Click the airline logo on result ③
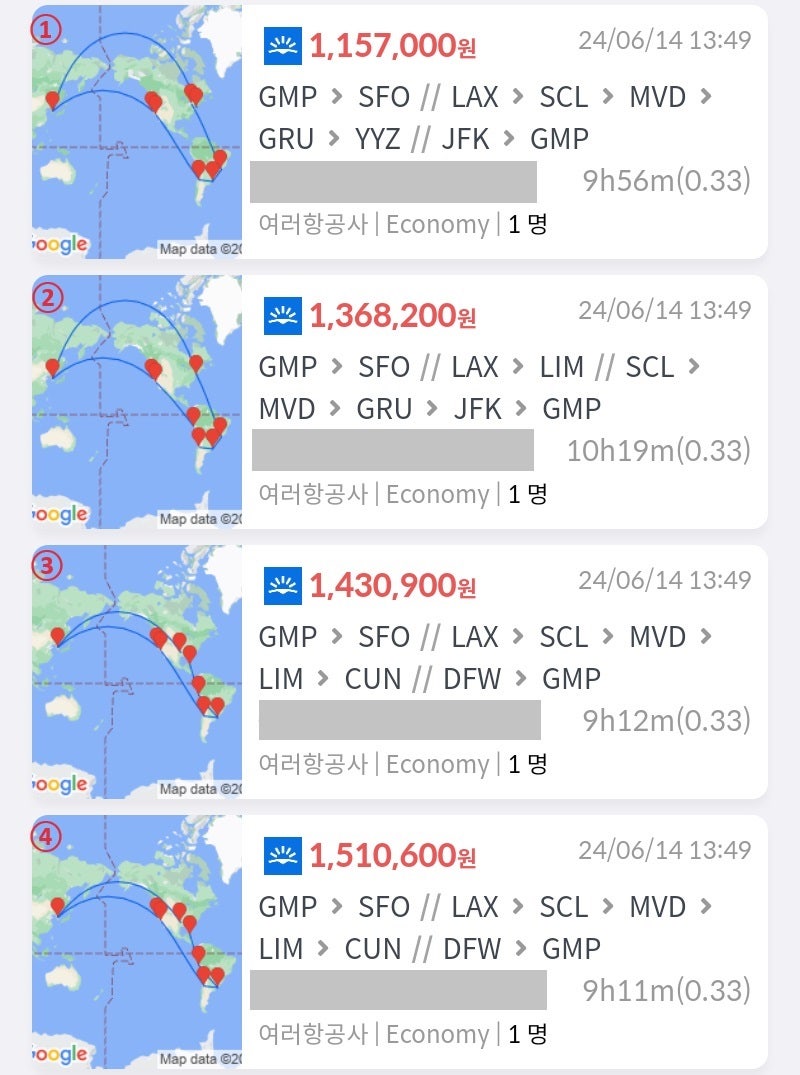Image resolution: width=800 pixels, height=1075 pixels. [283, 584]
